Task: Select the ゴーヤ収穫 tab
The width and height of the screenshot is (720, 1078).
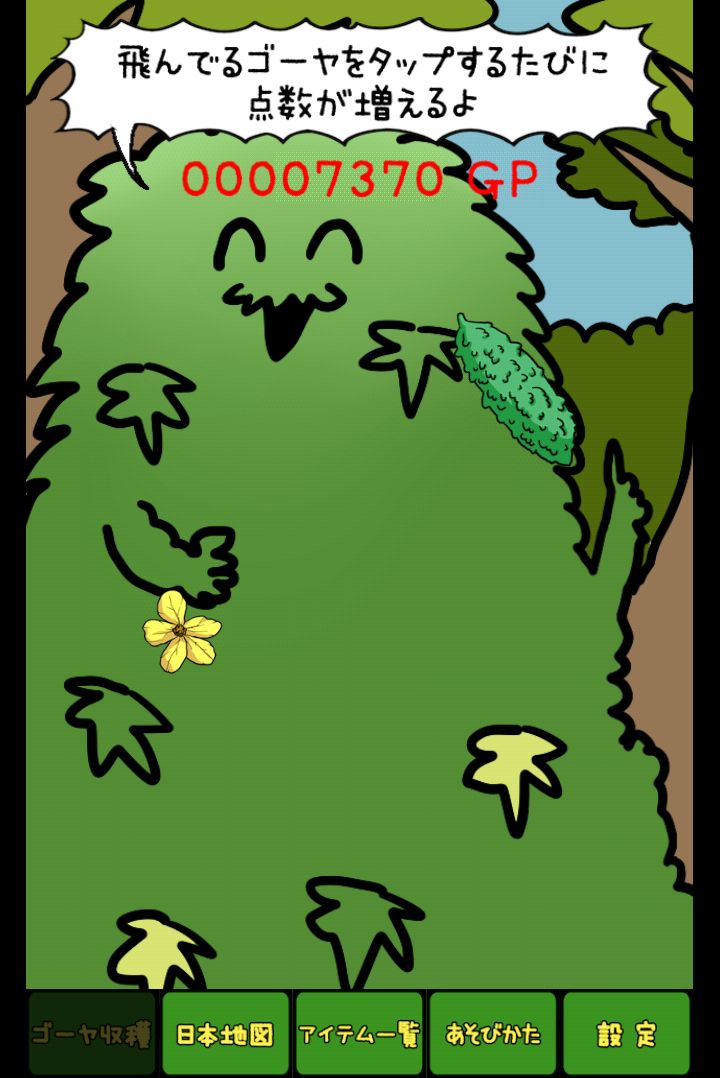Action: (x=92, y=1034)
